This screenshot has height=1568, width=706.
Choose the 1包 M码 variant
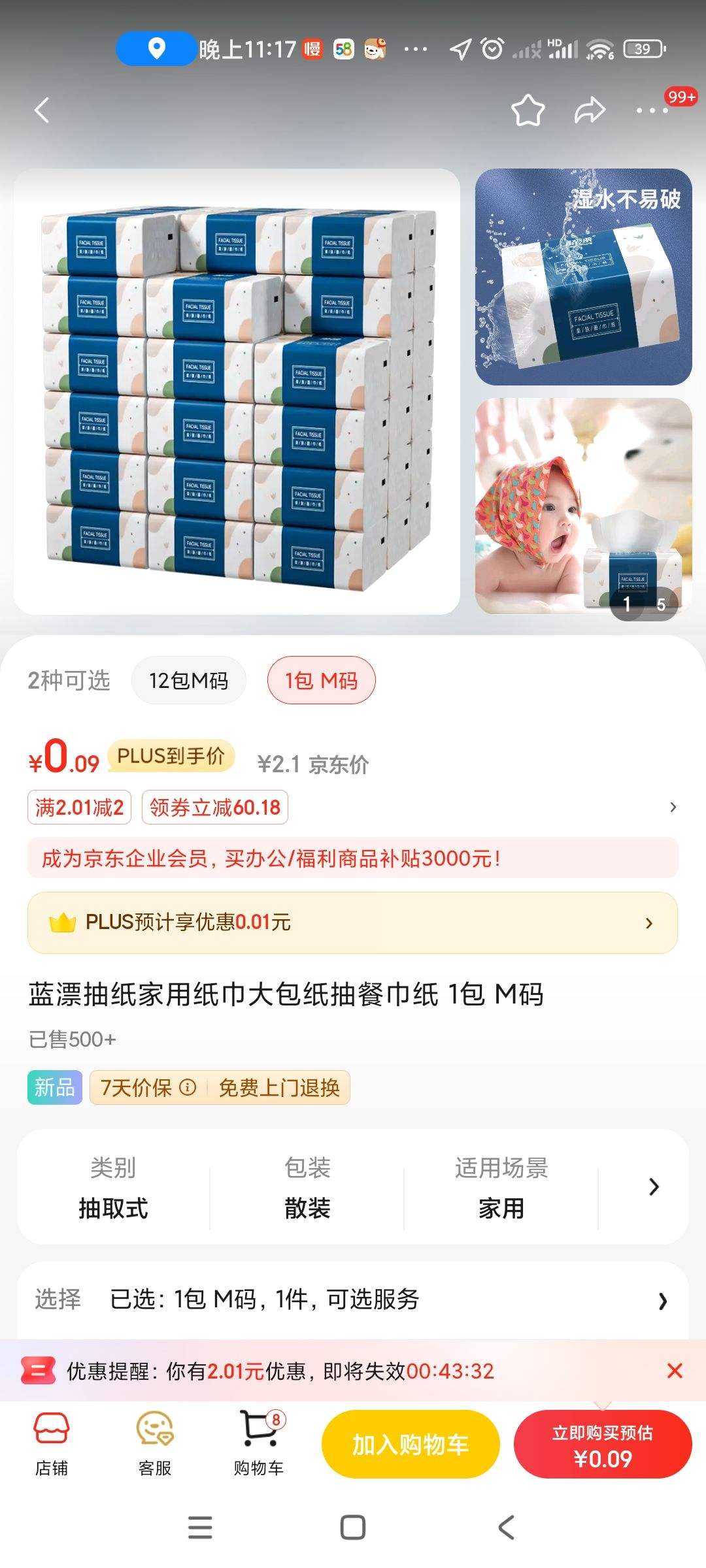click(x=321, y=680)
